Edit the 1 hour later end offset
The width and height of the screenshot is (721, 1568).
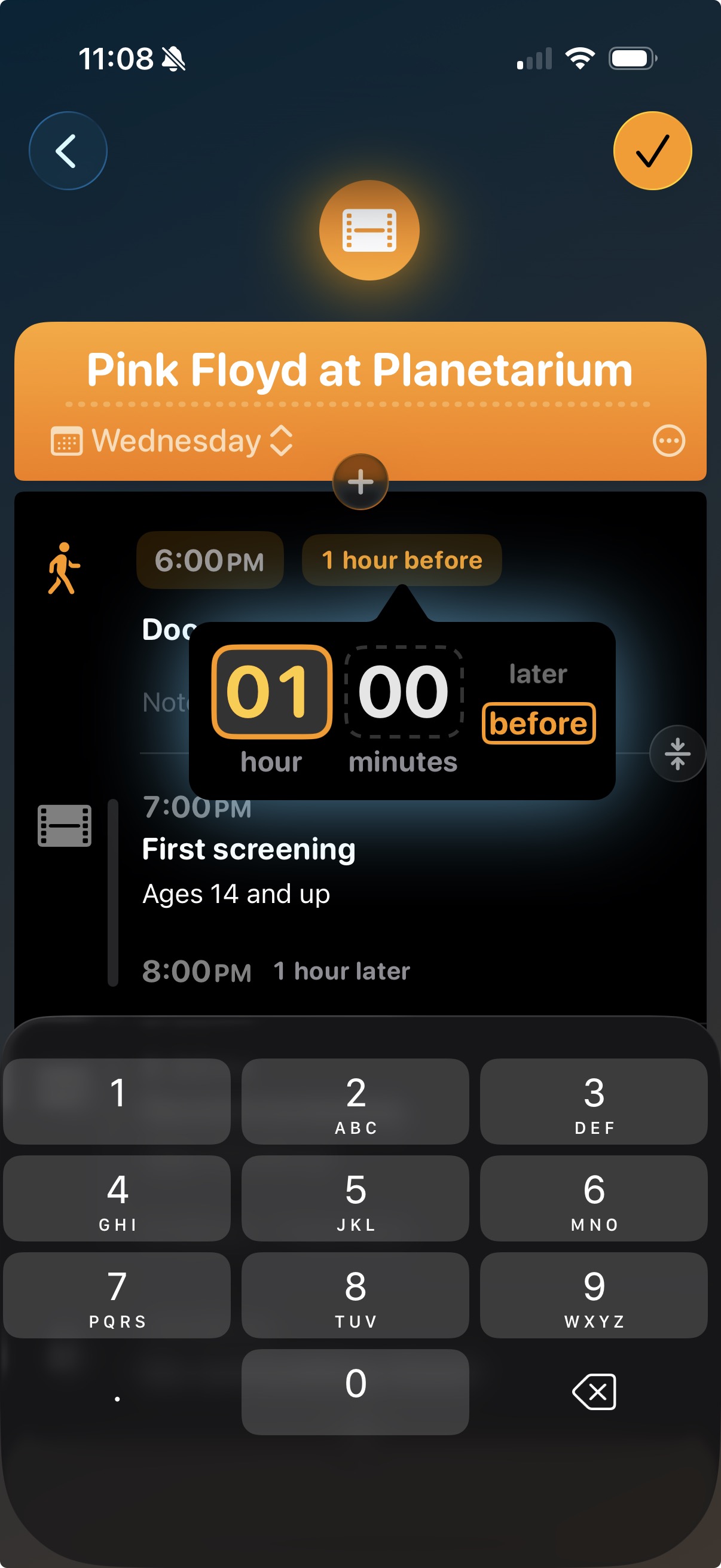click(x=342, y=971)
